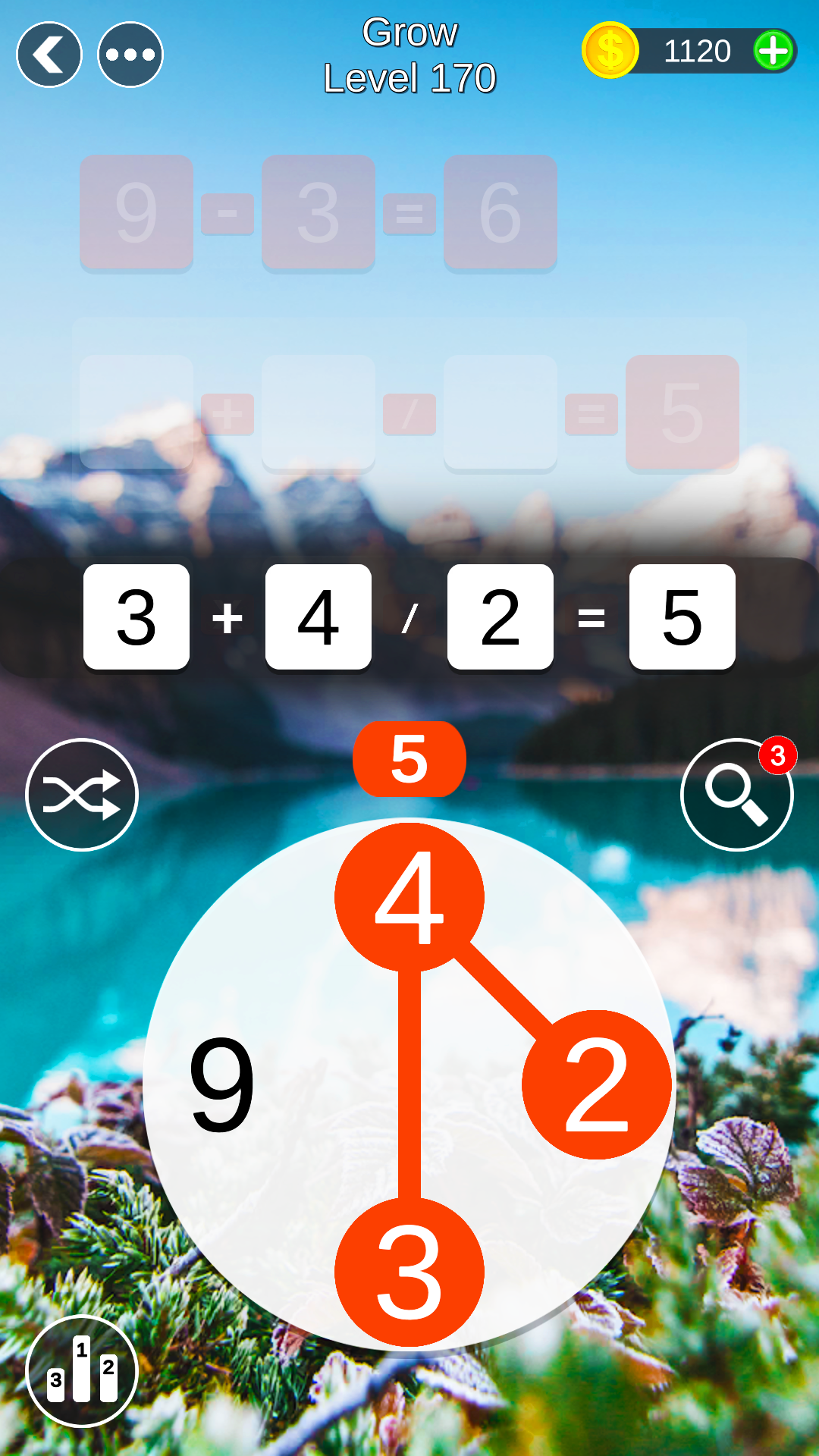The width and height of the screenshot is (819, 1456).
Task: Open the hint magnifier with 3 hints
Action: (736, 793)
